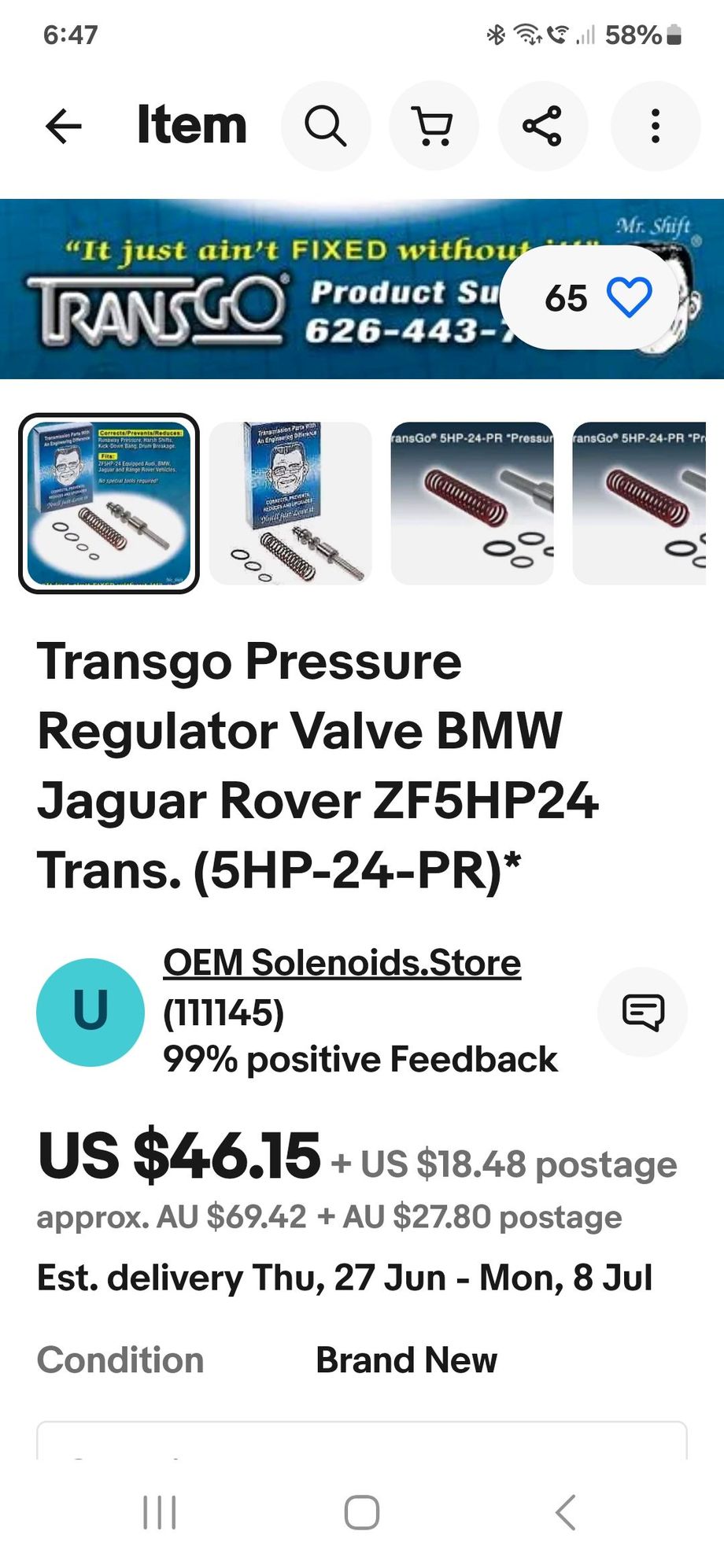
Task: Tap the seller avatar with letter U
Action: pyautogui.click(x=90, y=1012)
